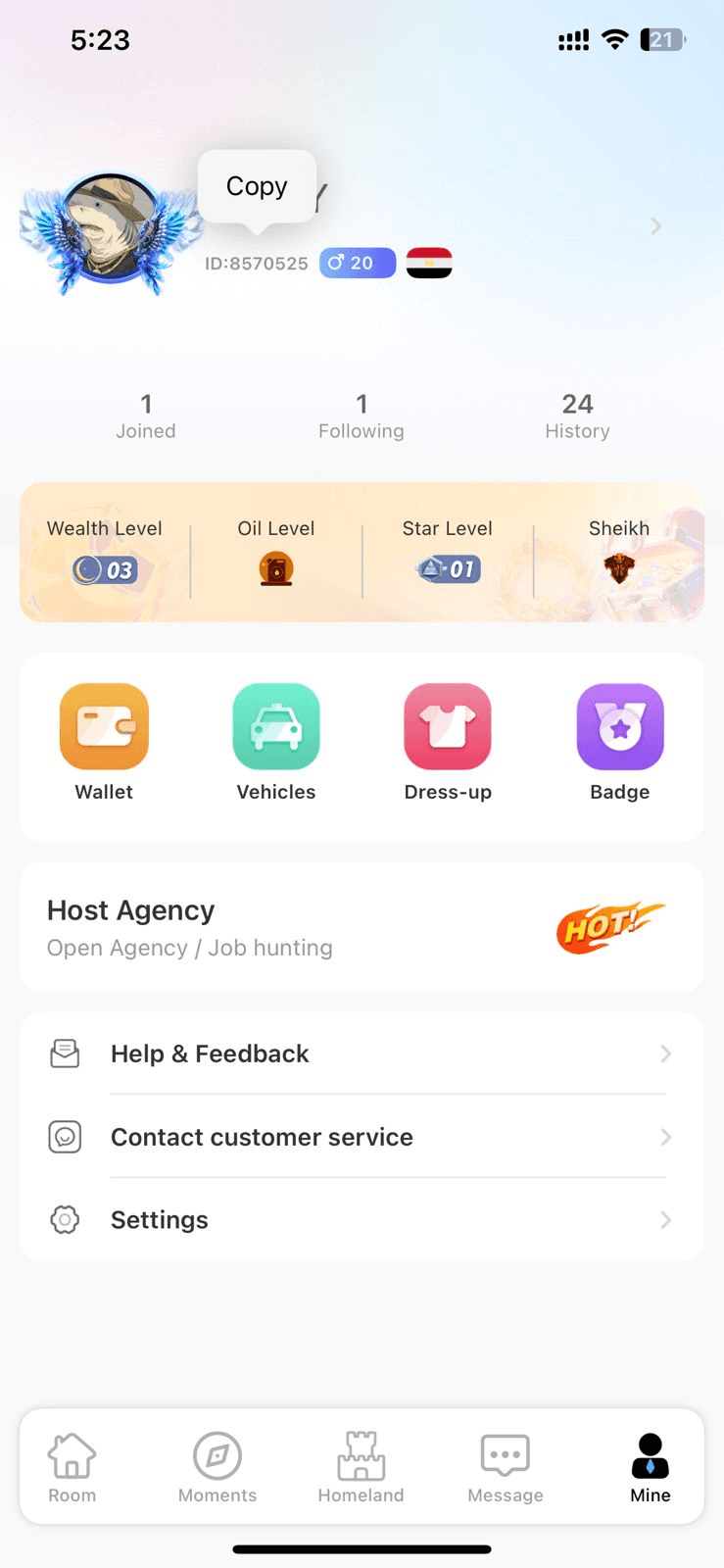
Task: View the Joined rooms count
Action: (146, 416)
